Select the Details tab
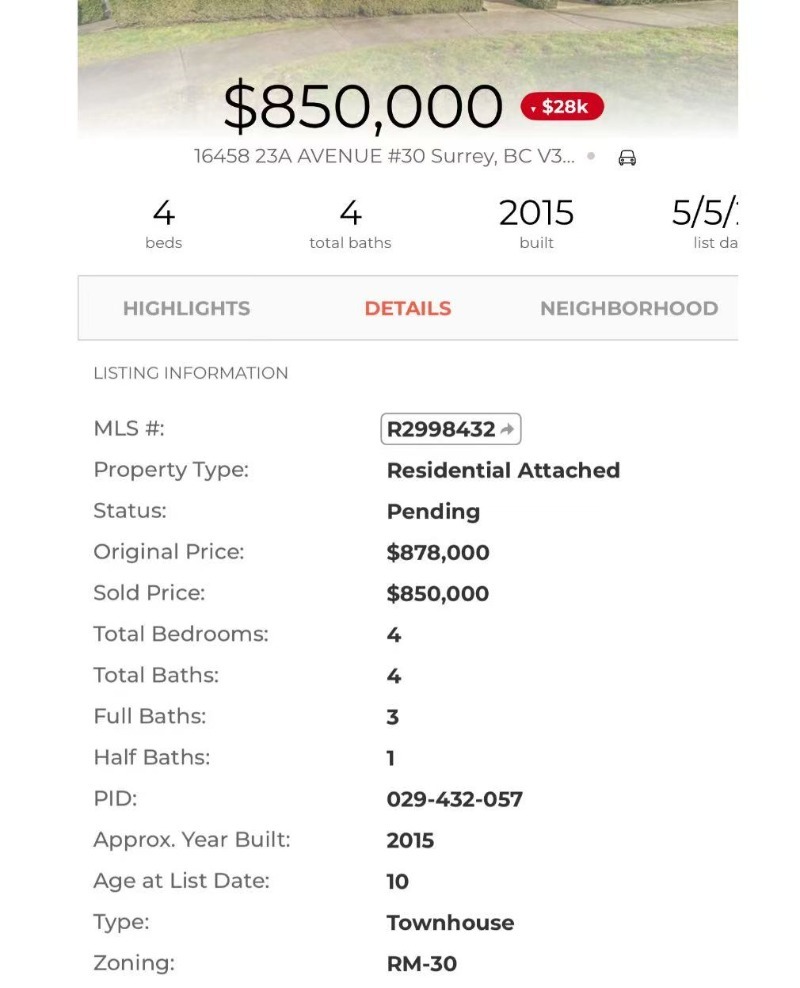The height and width of the screenshot is (988, 800). [408, 309]
